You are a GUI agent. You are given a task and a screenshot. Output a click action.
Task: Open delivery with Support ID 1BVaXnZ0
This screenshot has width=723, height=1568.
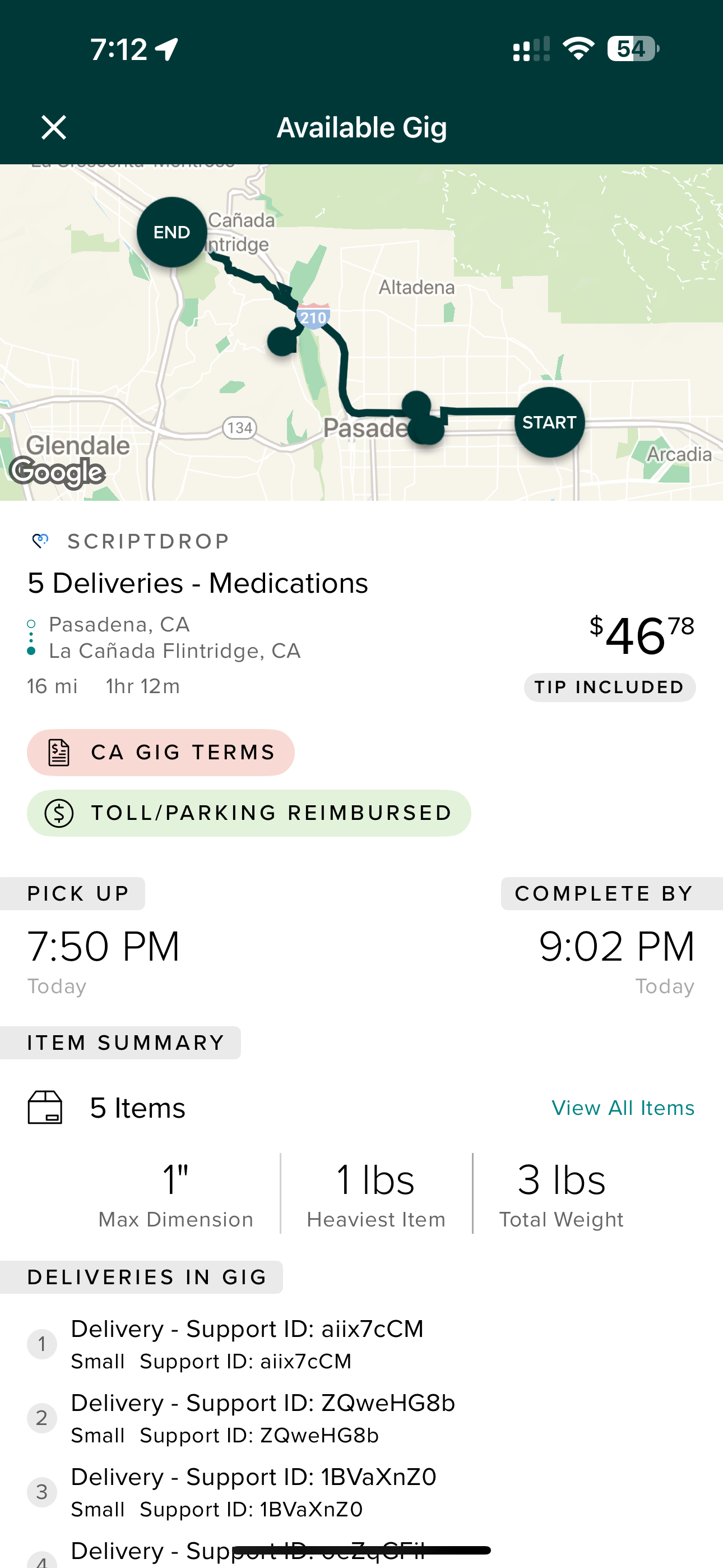coord(361,1492)
